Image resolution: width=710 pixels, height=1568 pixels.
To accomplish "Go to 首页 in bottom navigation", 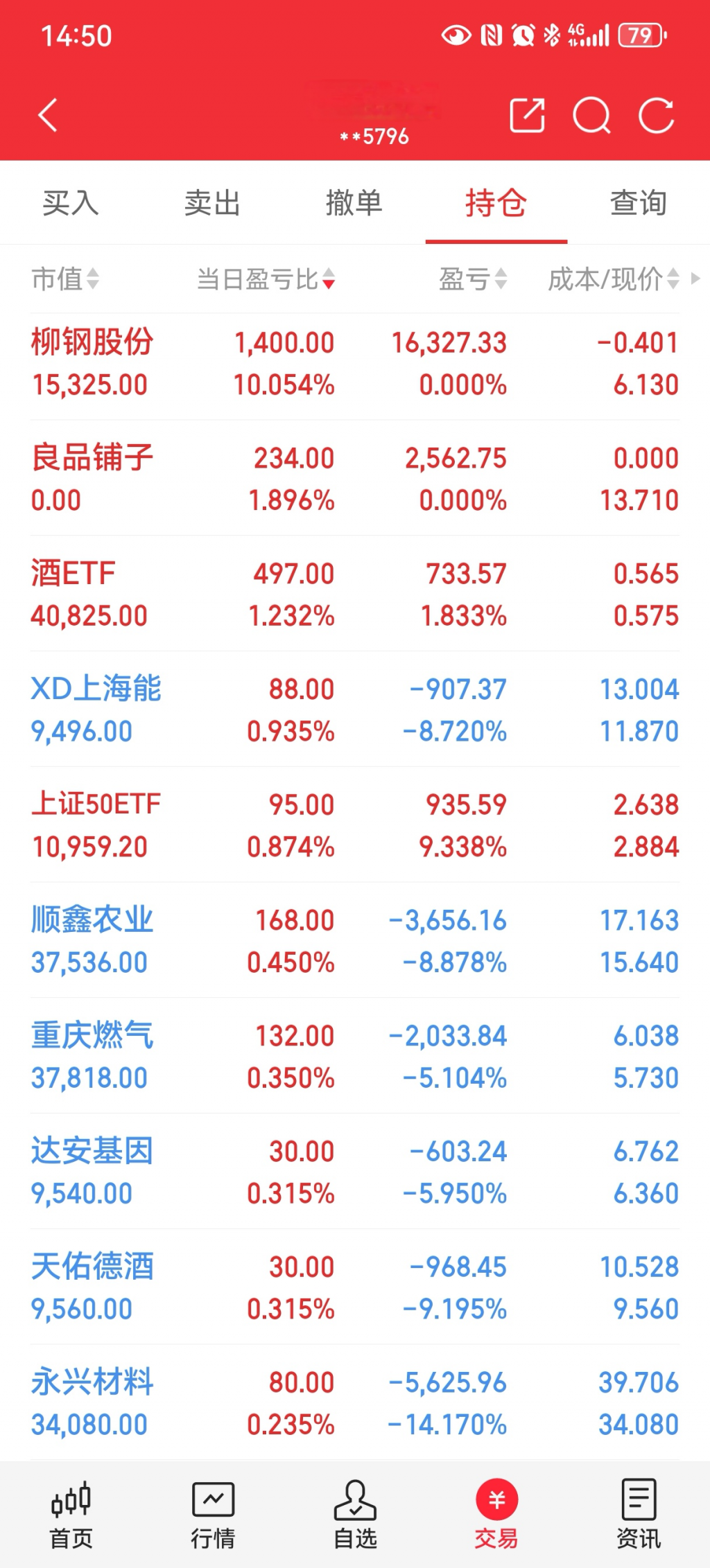I will pyautogui.click(x=71, y=1515).
